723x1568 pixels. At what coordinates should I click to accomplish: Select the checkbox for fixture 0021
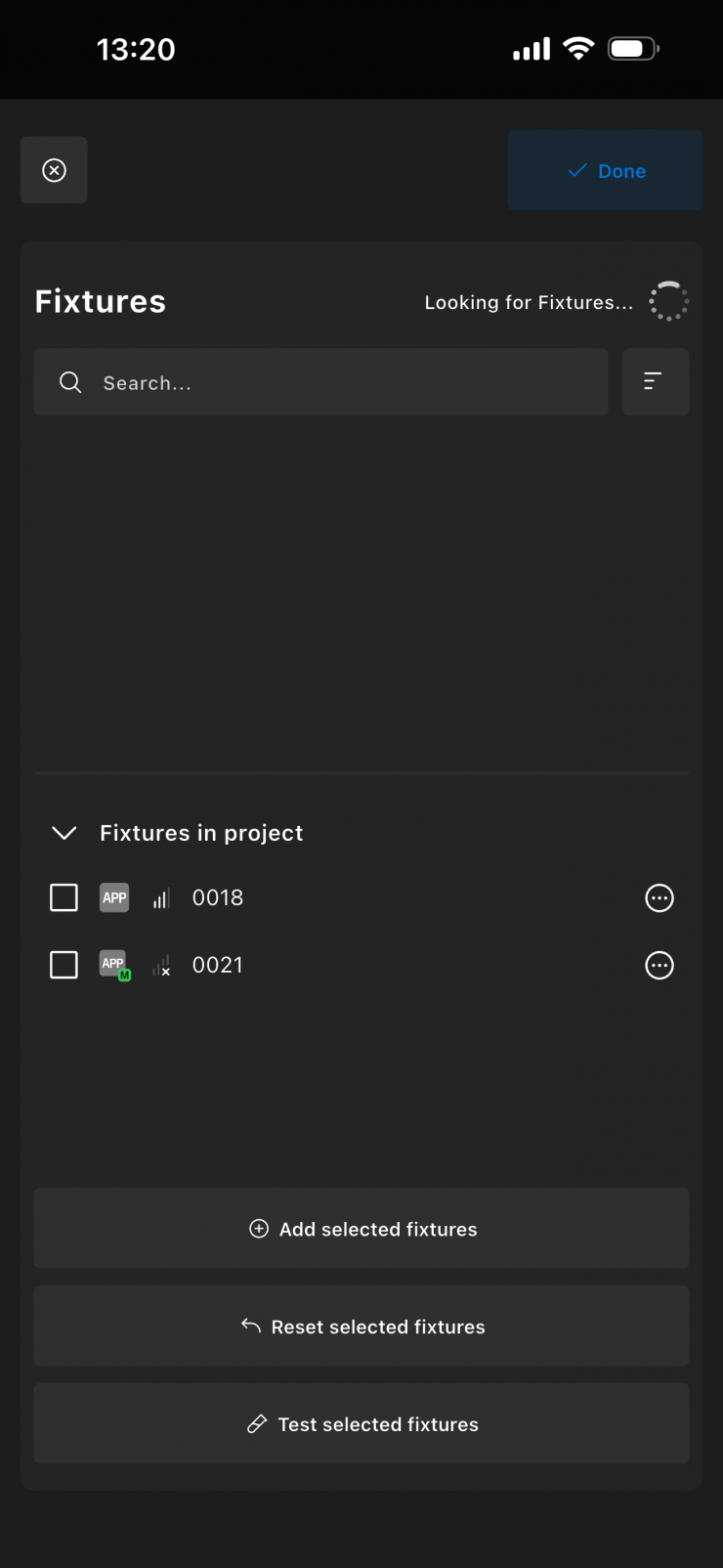(x=64, y=965)
